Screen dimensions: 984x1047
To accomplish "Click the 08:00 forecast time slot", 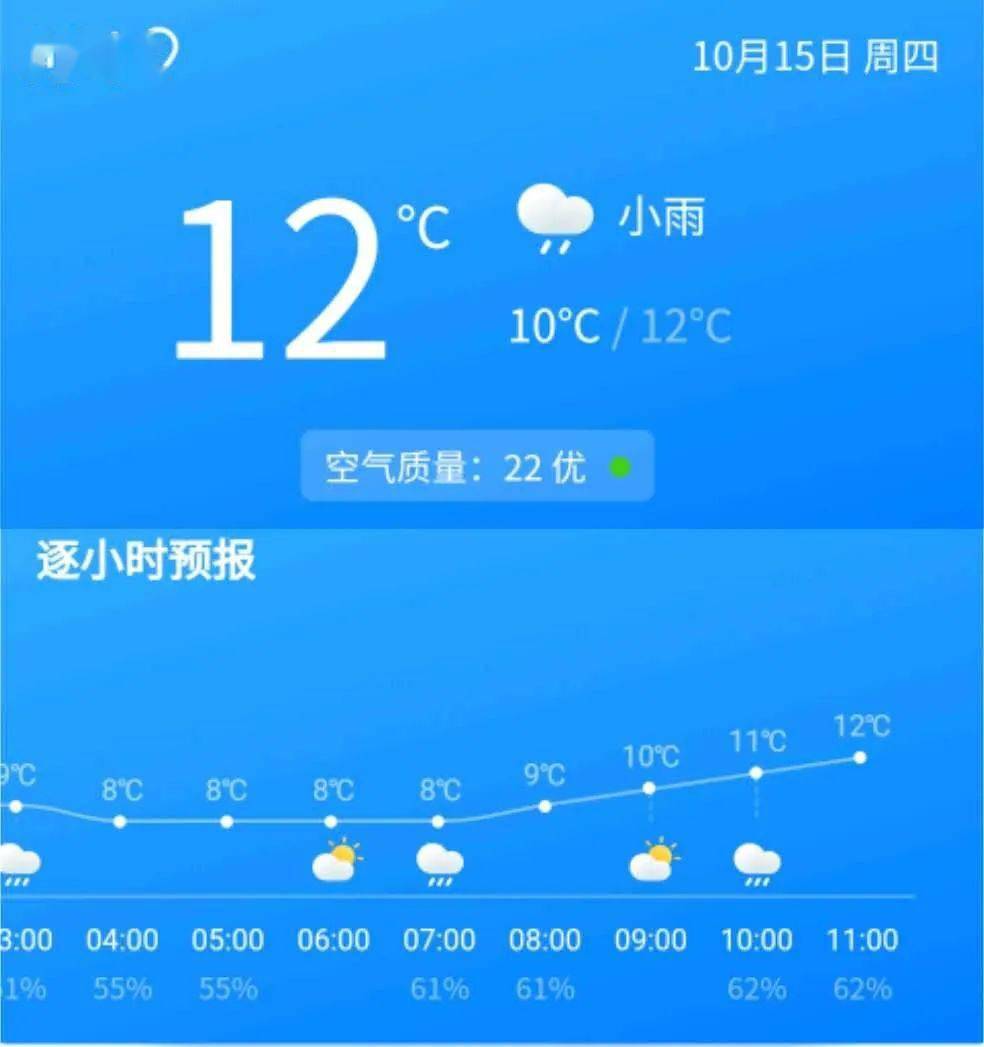I will 545,939.
